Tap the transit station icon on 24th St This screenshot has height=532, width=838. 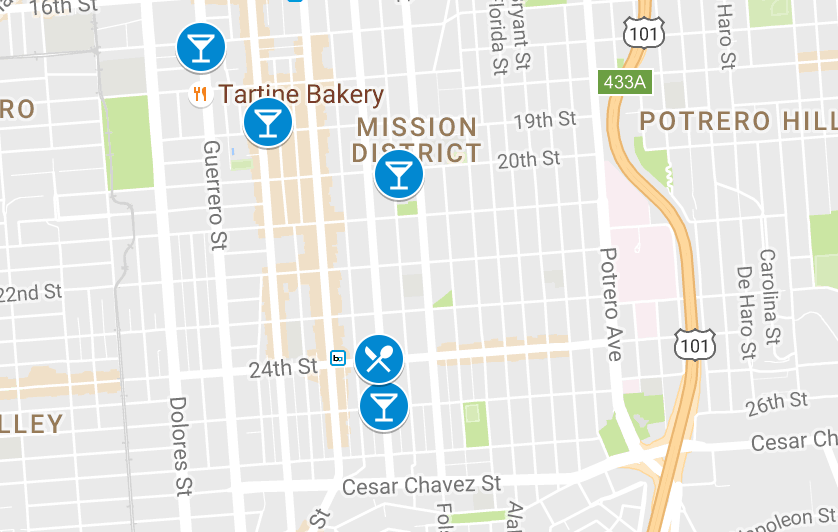338,358
